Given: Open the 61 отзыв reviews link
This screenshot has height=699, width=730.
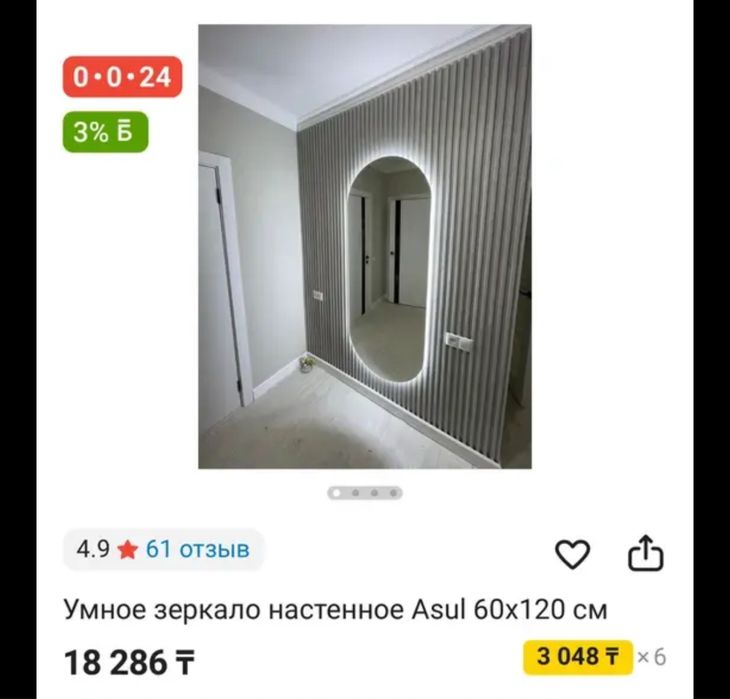Looking at the screenshot, I should click(x=198, y=549).
